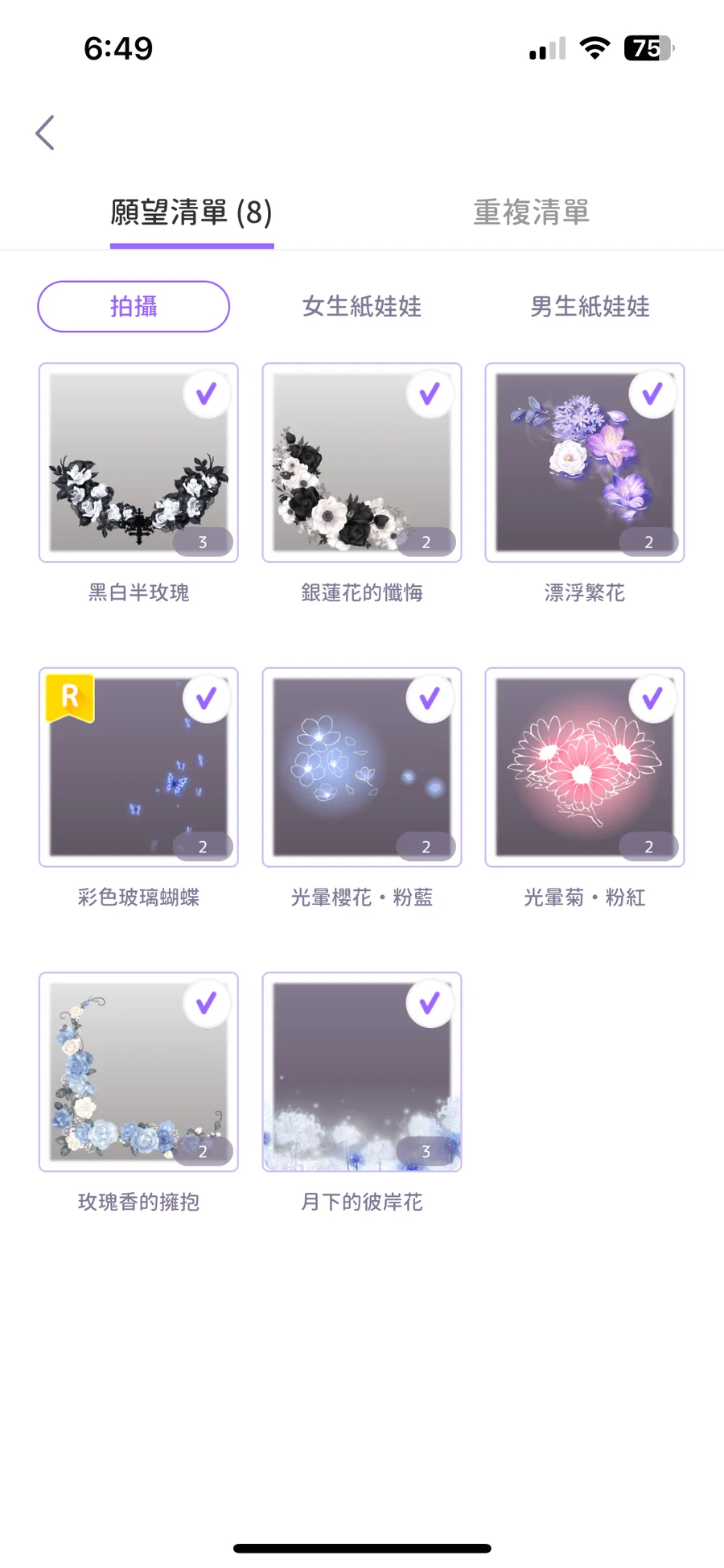Switch to the 女生紙娃娃 category
Image resolution: width=724 pixels, height=1568 pixels.
pos(361,307)
